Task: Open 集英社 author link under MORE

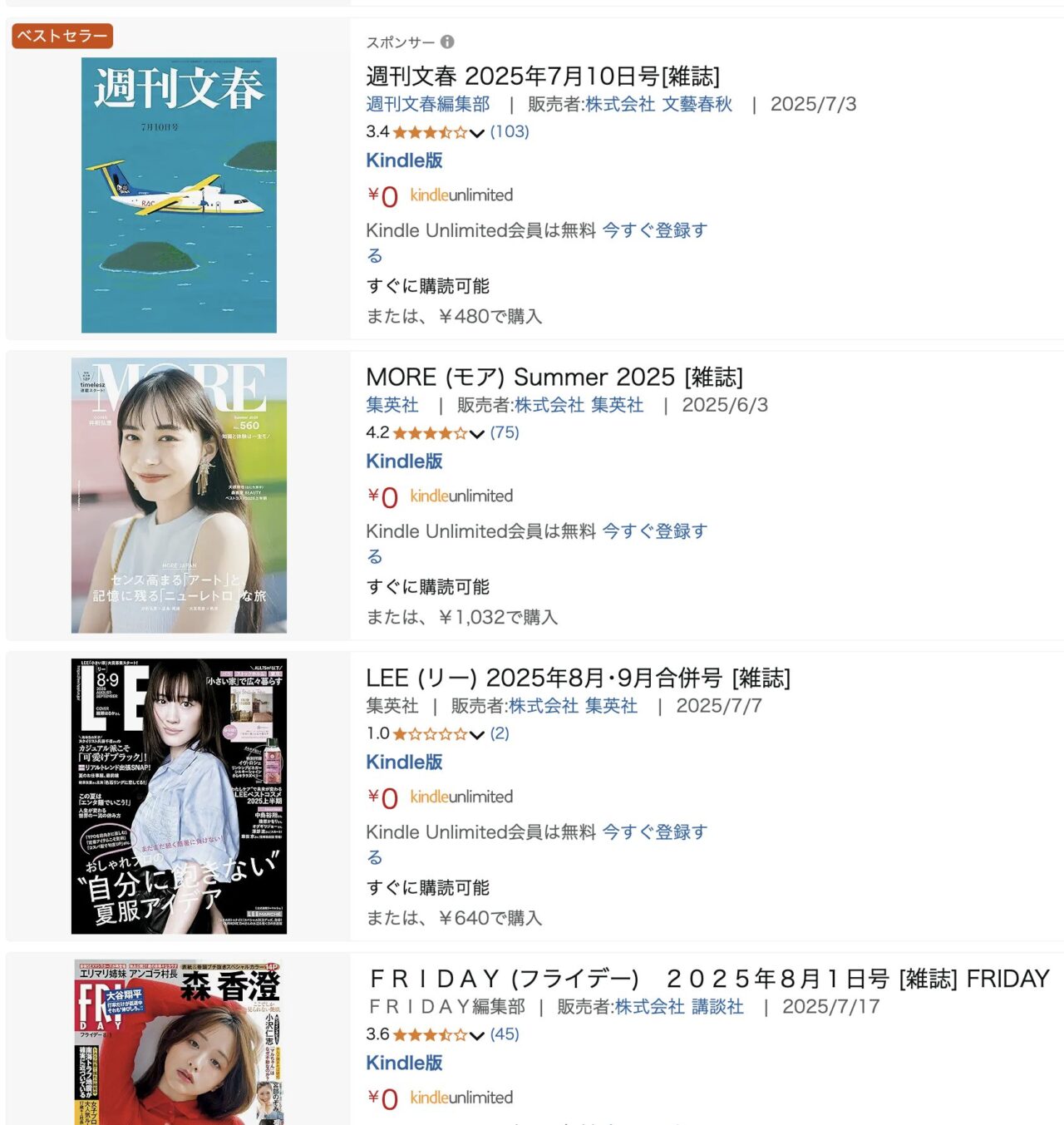Action: click(392, 405)
